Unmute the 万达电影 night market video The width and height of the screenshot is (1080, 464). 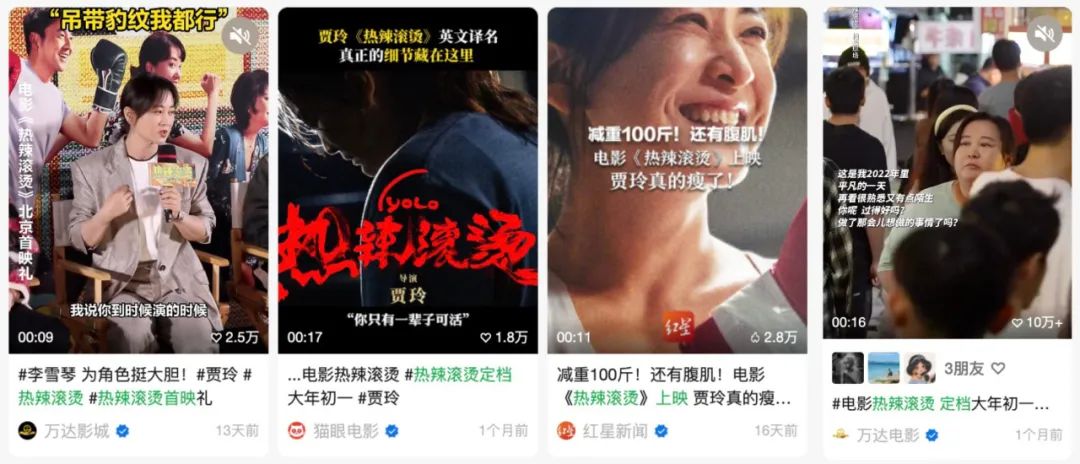(x=1044, y=37)
